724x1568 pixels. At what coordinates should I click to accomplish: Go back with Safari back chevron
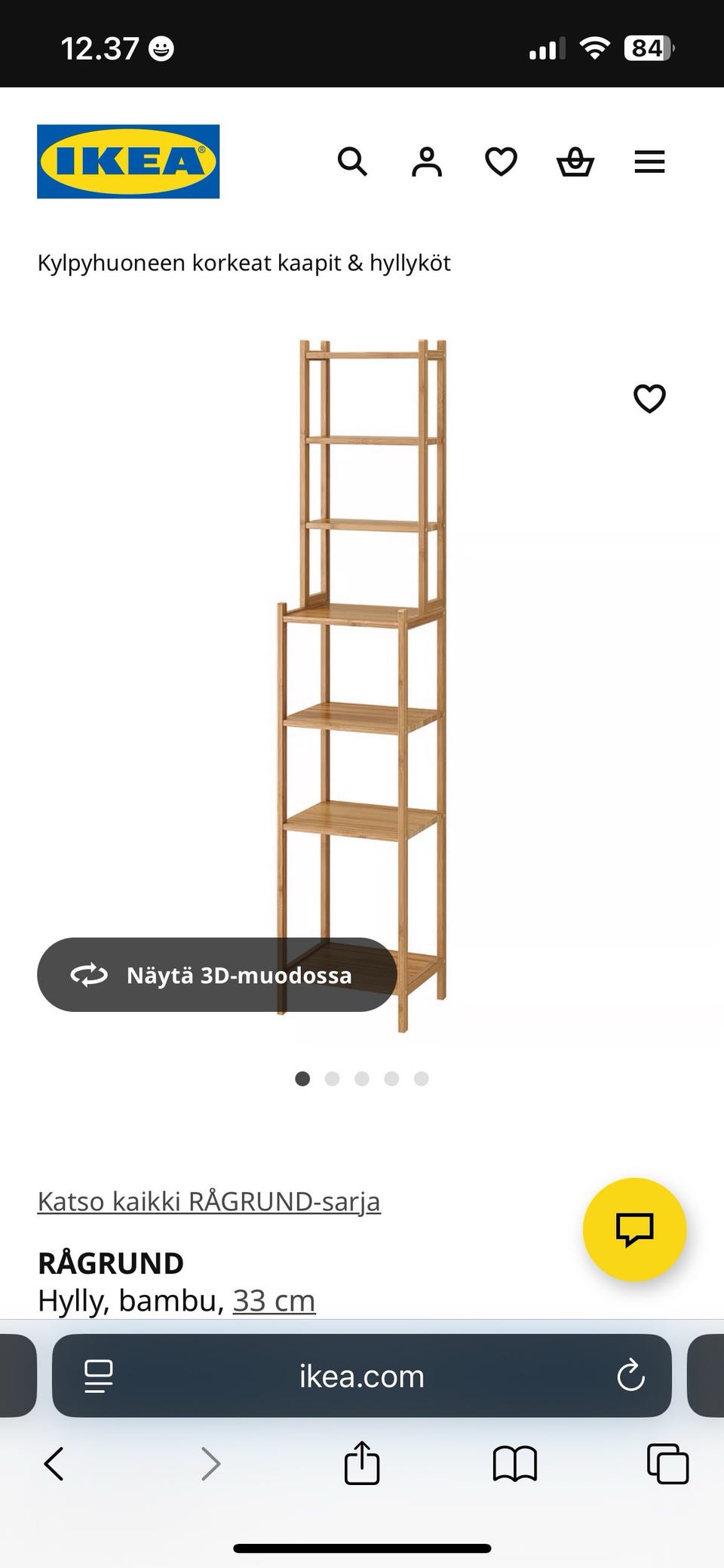click(x=53, y=1462)
